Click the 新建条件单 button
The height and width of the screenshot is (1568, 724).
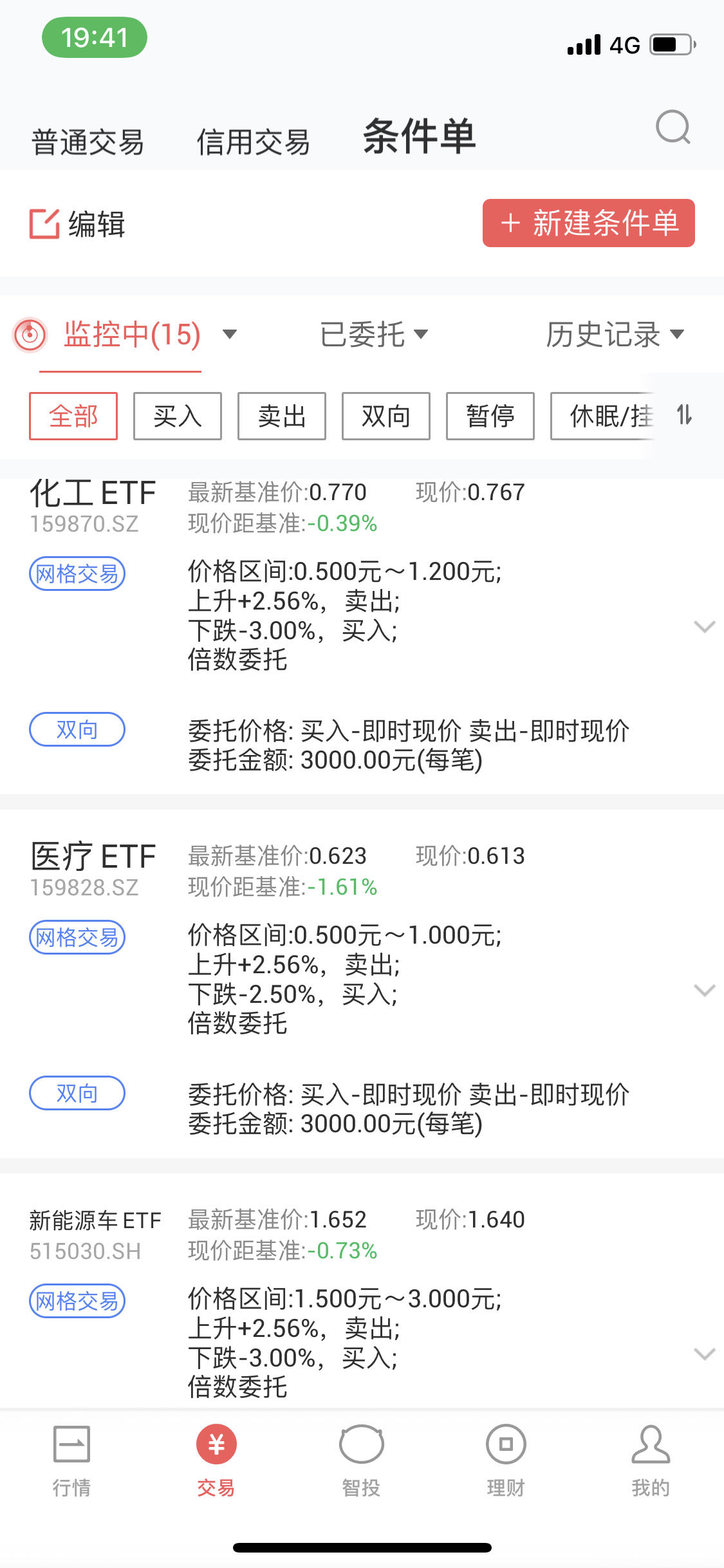point(588,224)
